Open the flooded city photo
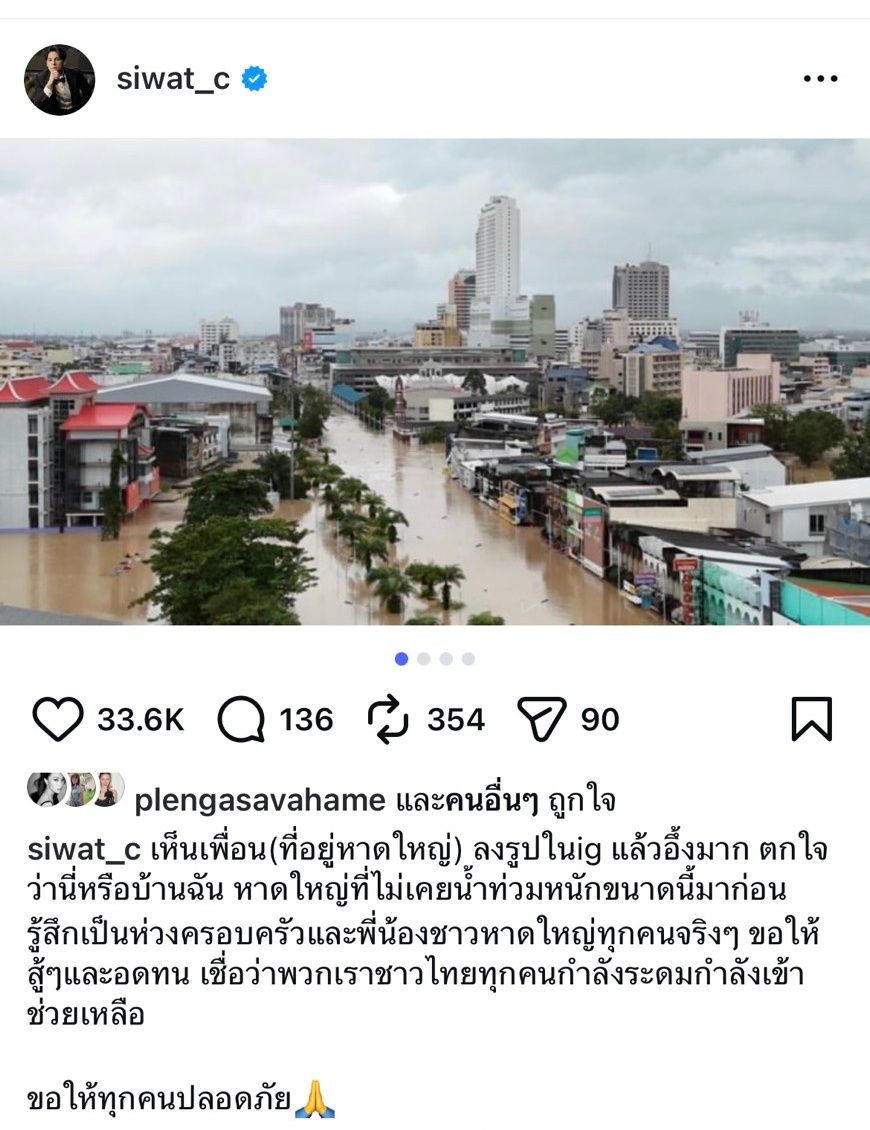Image resolution: width=870 pixels, height=1130 pixels. (x=435, y=382)
